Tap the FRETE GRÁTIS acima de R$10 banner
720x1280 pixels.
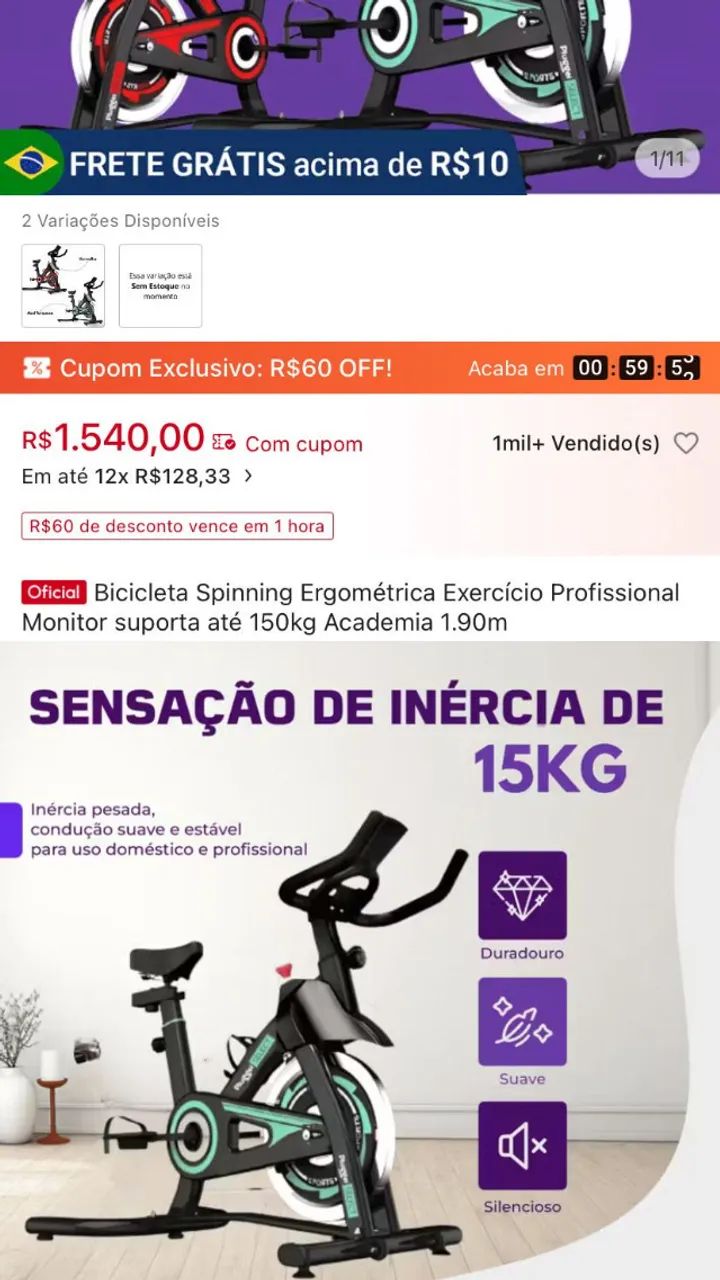tap(290, 160)
